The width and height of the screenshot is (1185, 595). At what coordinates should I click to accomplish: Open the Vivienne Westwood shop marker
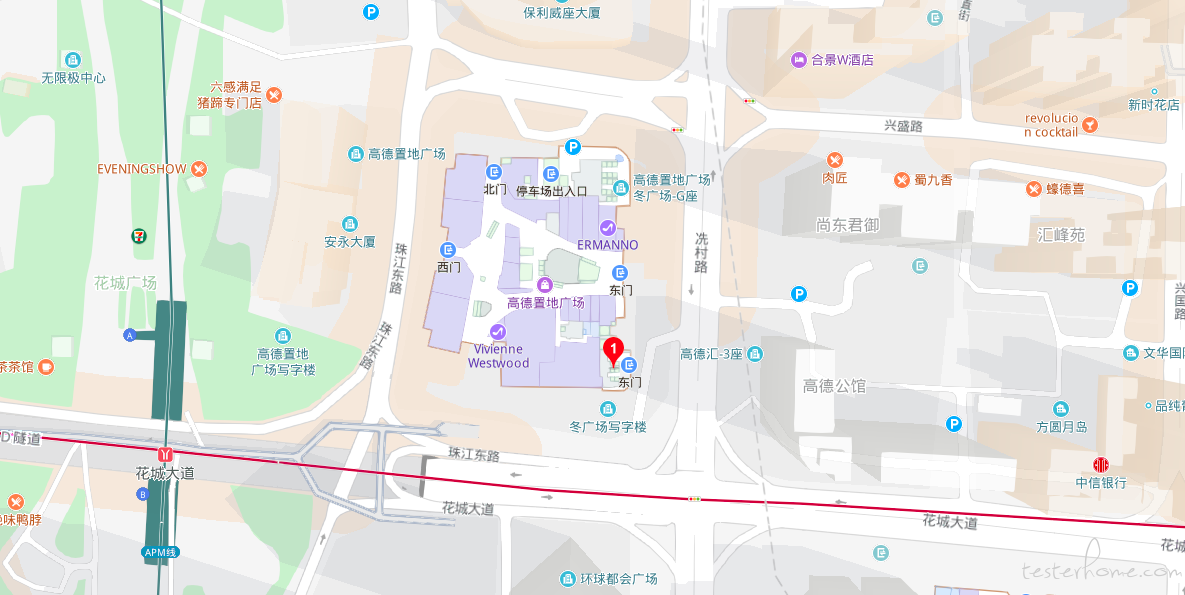coord(497,332)
